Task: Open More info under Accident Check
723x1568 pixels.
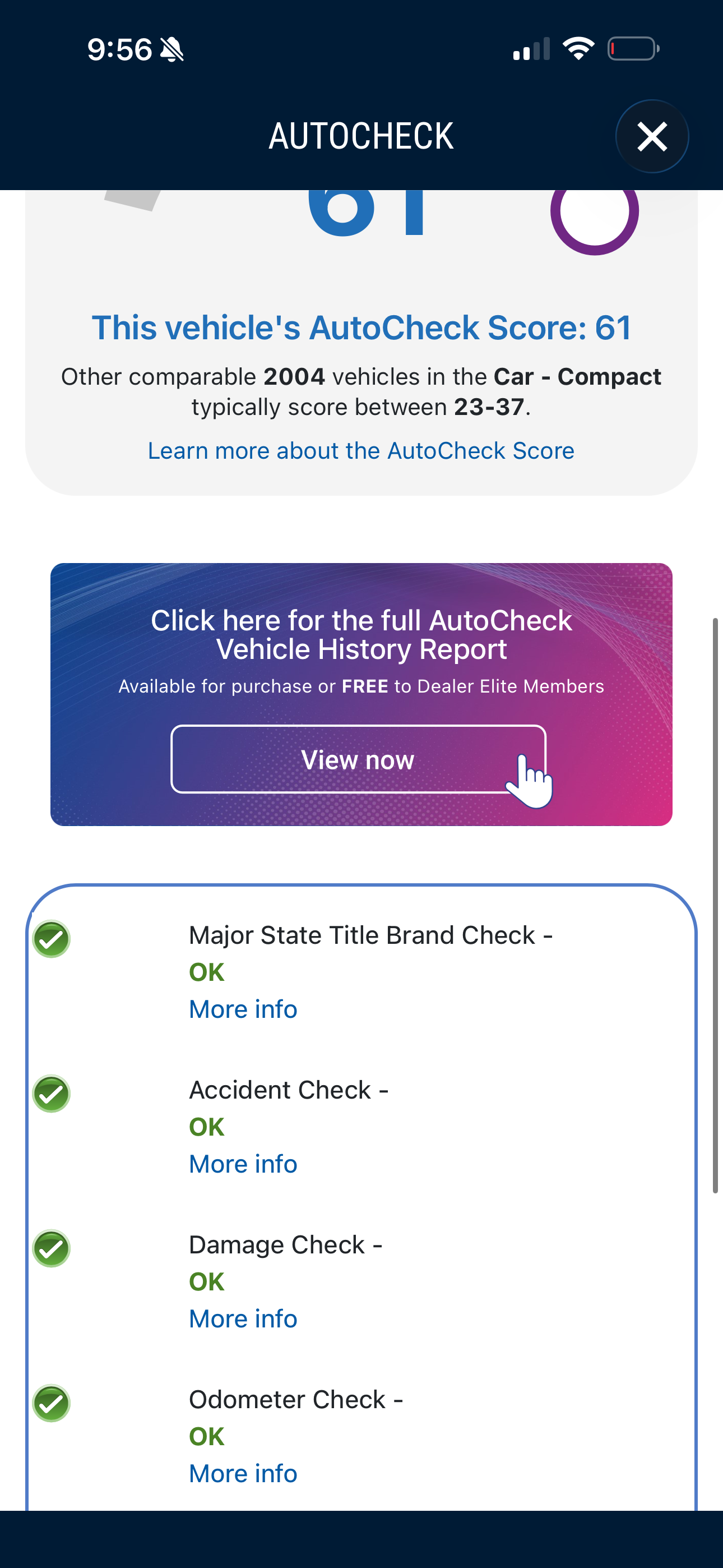Action: coord(243,1164)
